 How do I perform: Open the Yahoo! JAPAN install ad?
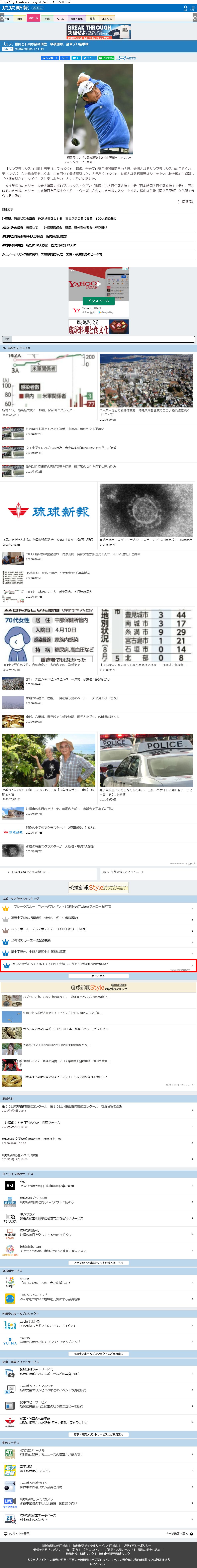point(99,301)
